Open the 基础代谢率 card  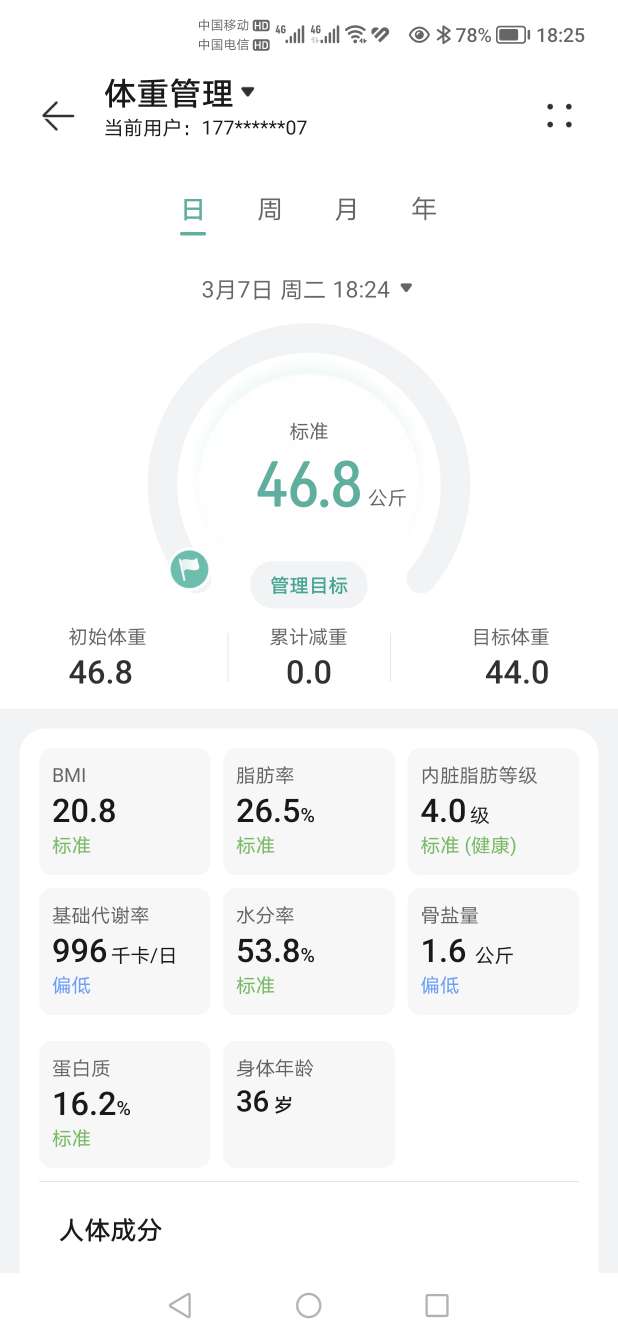125,951
